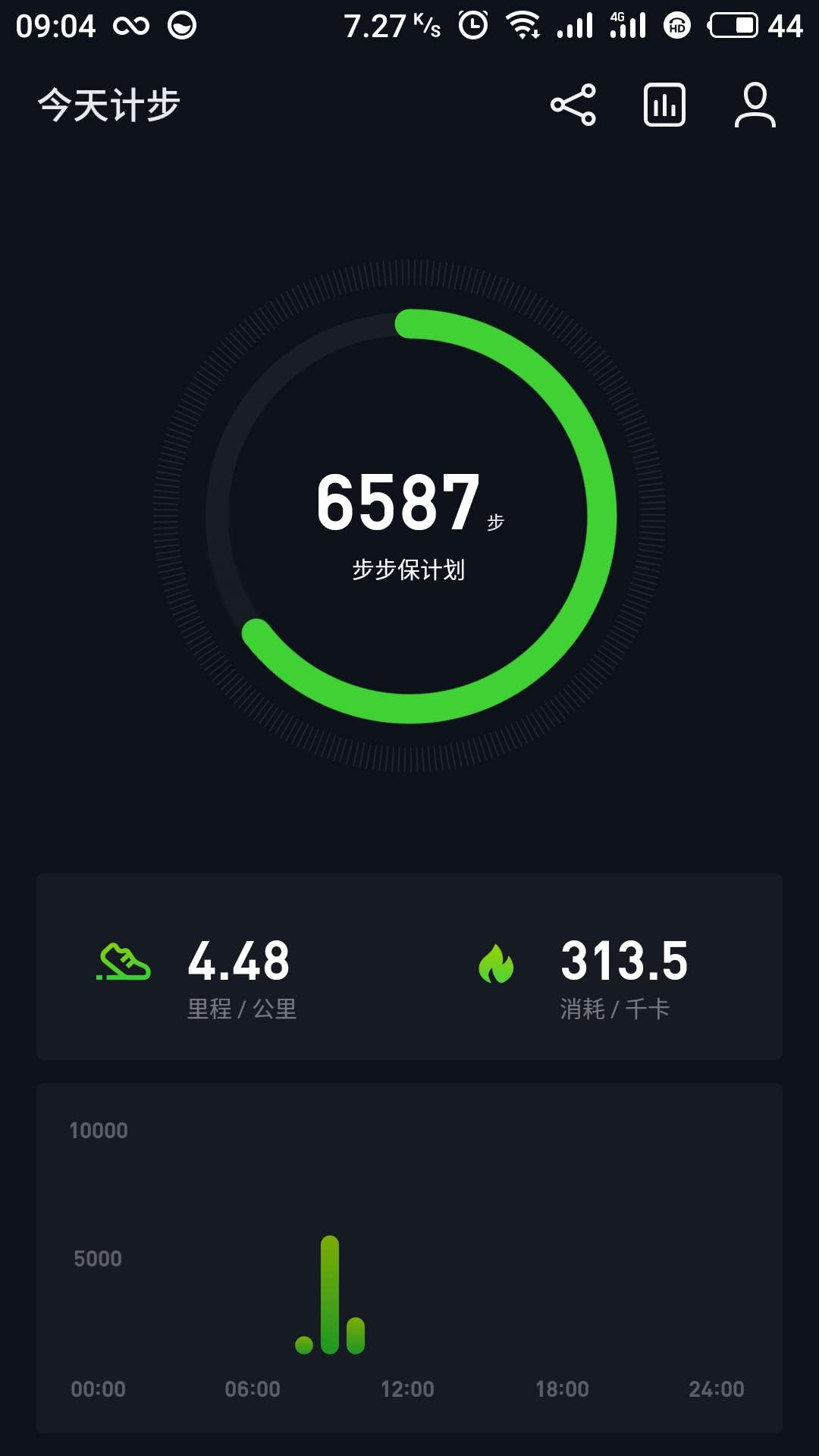Tap the infinity icon in the status bar

[130, 26]
